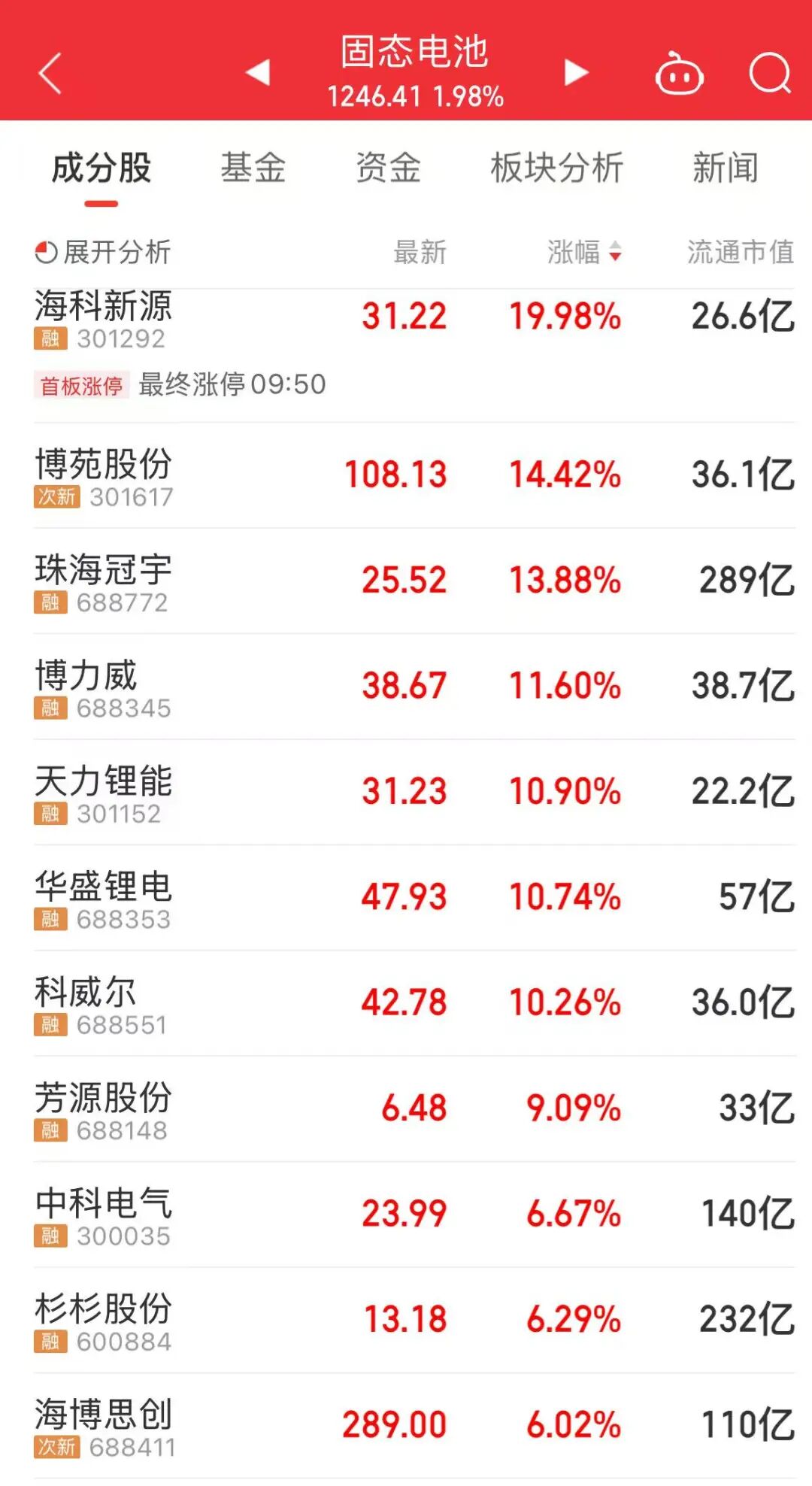View 中科电气 stock details

[104, 1215]
